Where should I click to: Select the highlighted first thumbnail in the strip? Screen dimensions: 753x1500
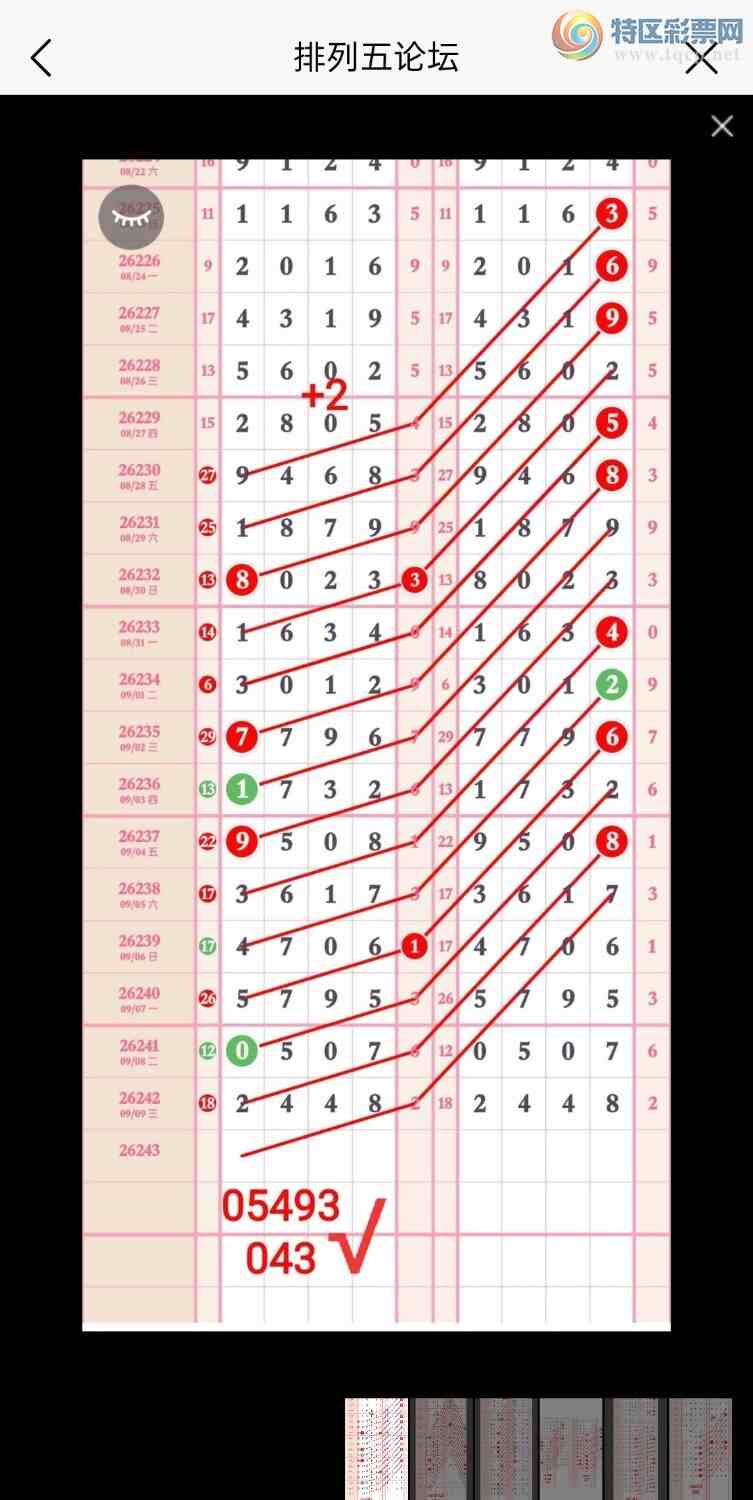click(x=377, y=1449)
